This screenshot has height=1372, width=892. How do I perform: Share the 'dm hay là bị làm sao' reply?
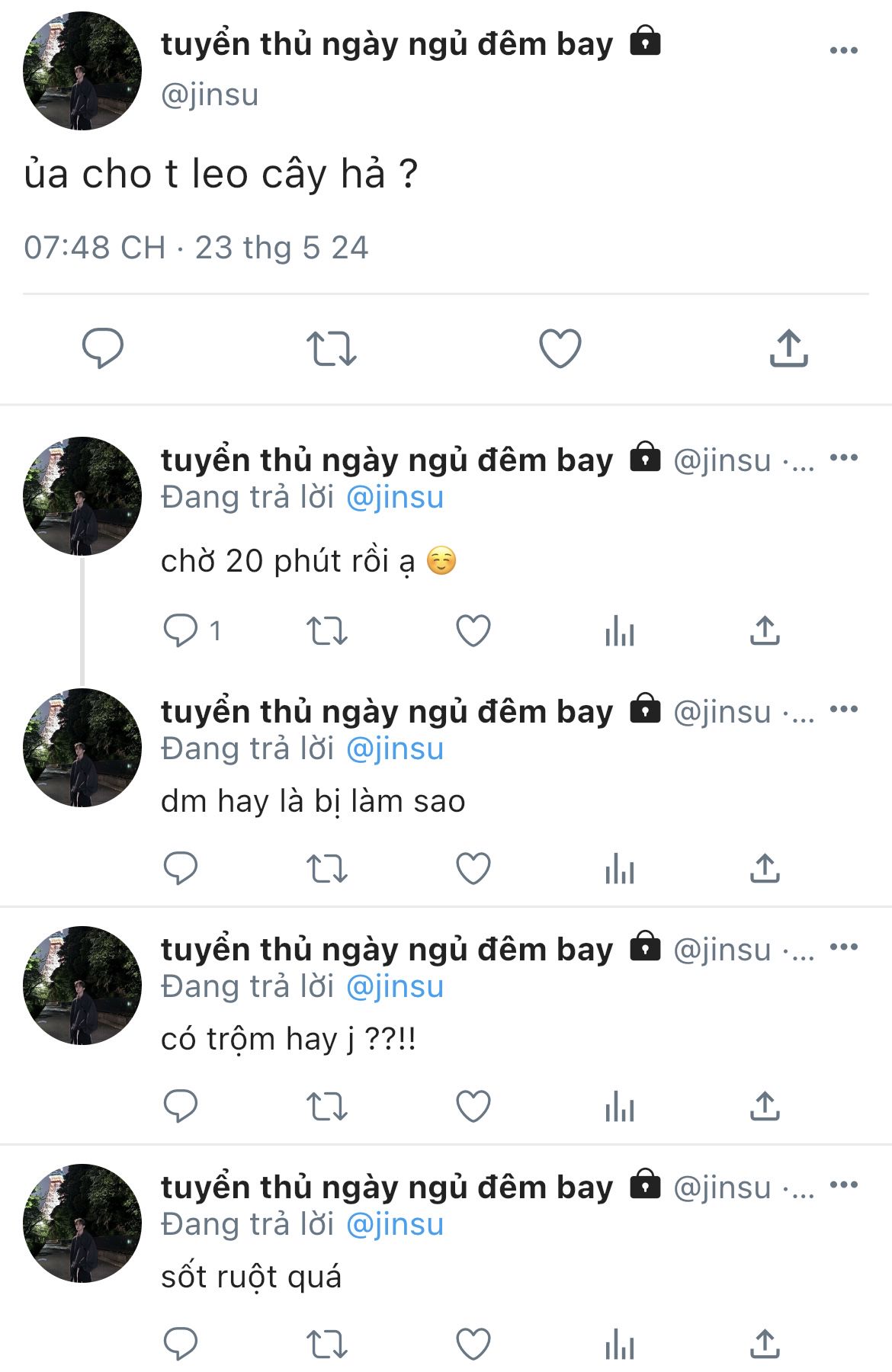[x=765, y=868]
